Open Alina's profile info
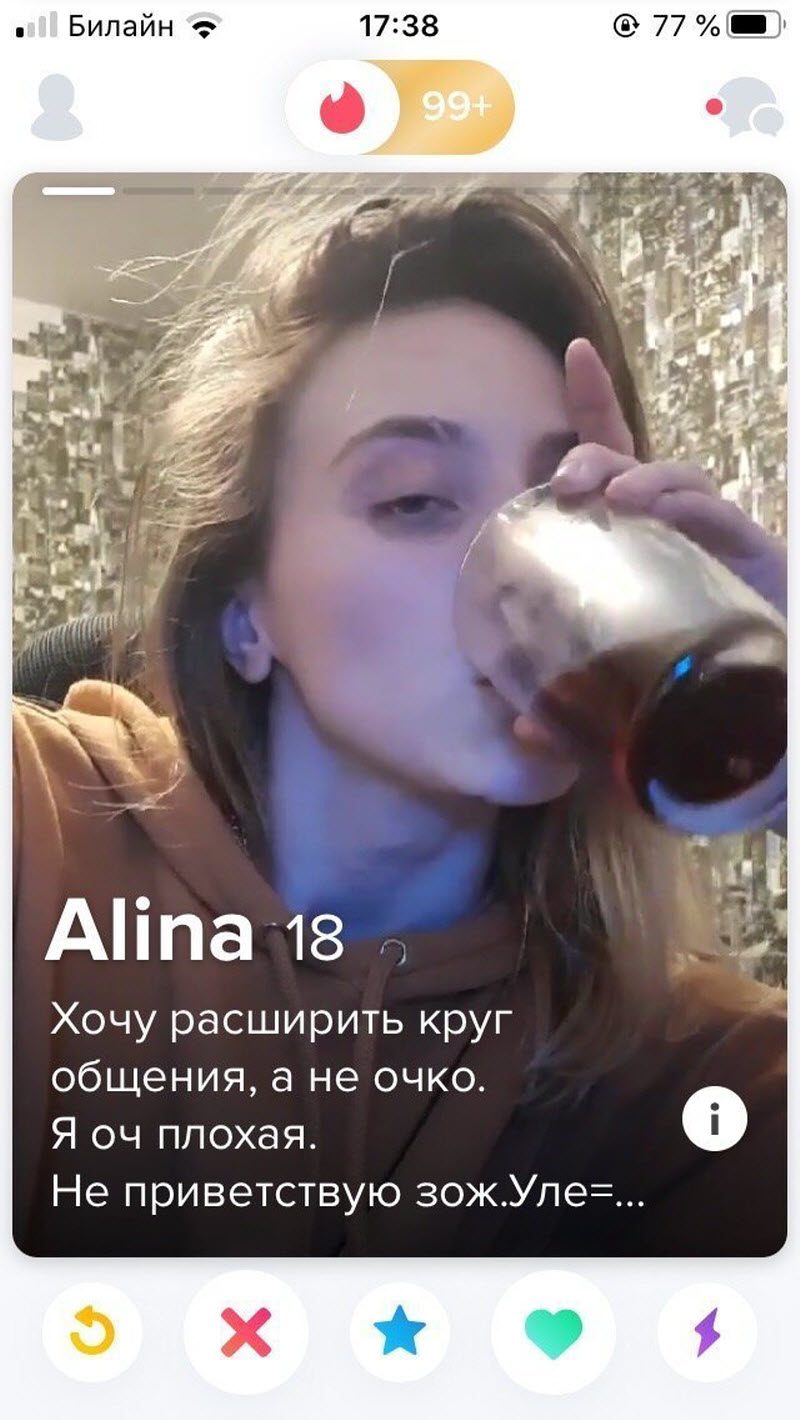This screenshot has width=800, height=1420. point(714,1121)
